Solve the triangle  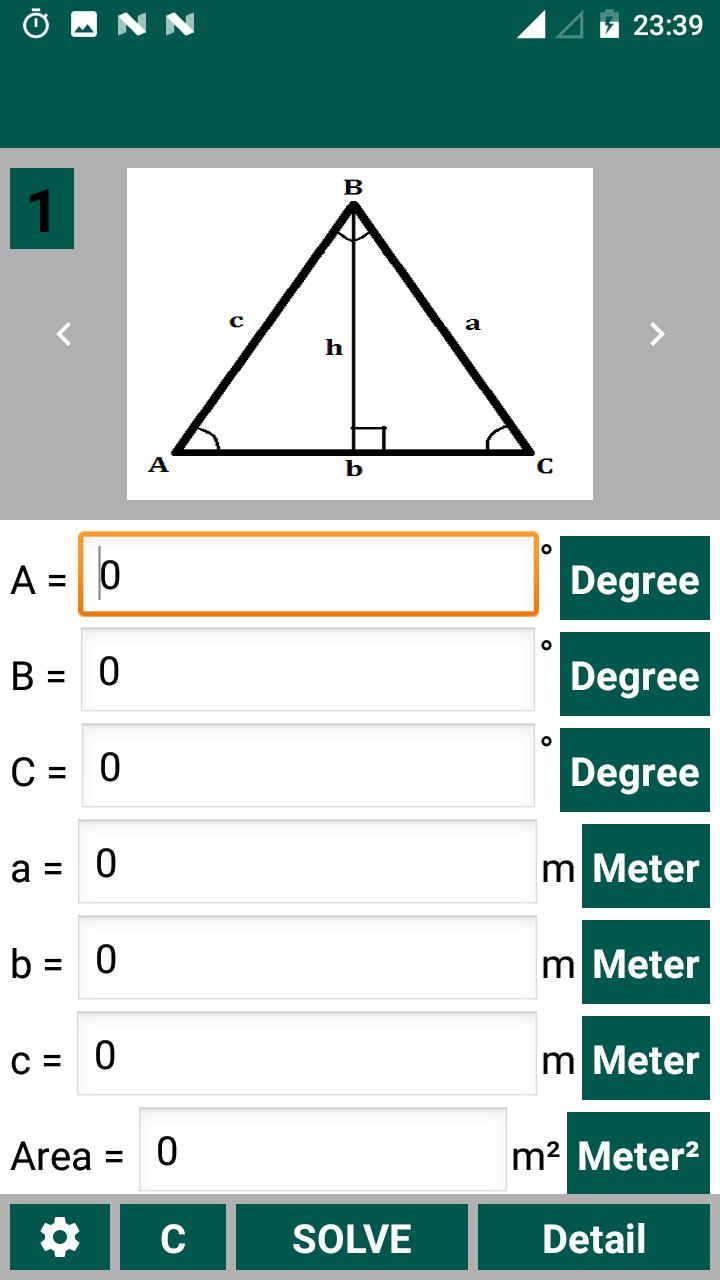pyautogui.click(x=352, y=1238)
